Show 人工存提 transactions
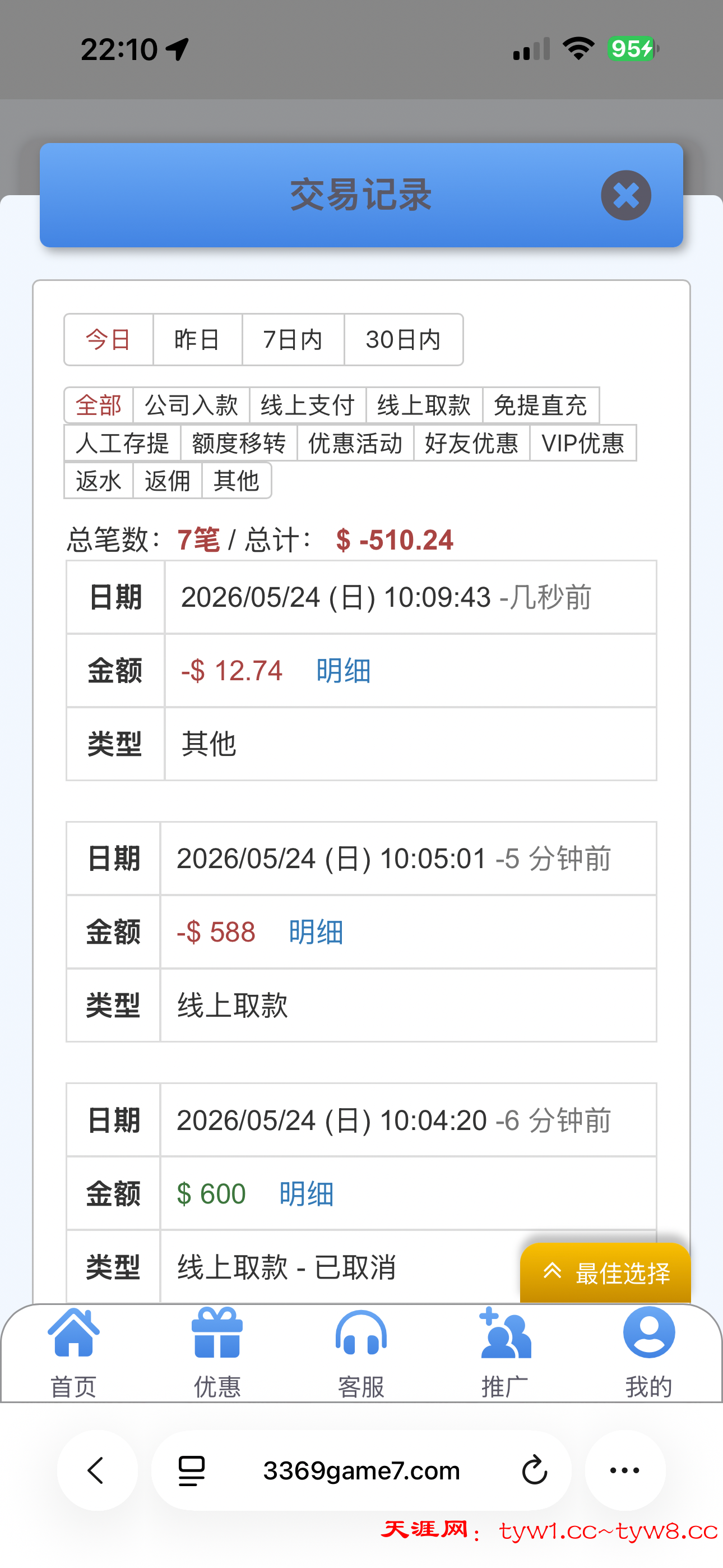Image resolution: width=723 pixels, height=1568 pixels. 122,442
